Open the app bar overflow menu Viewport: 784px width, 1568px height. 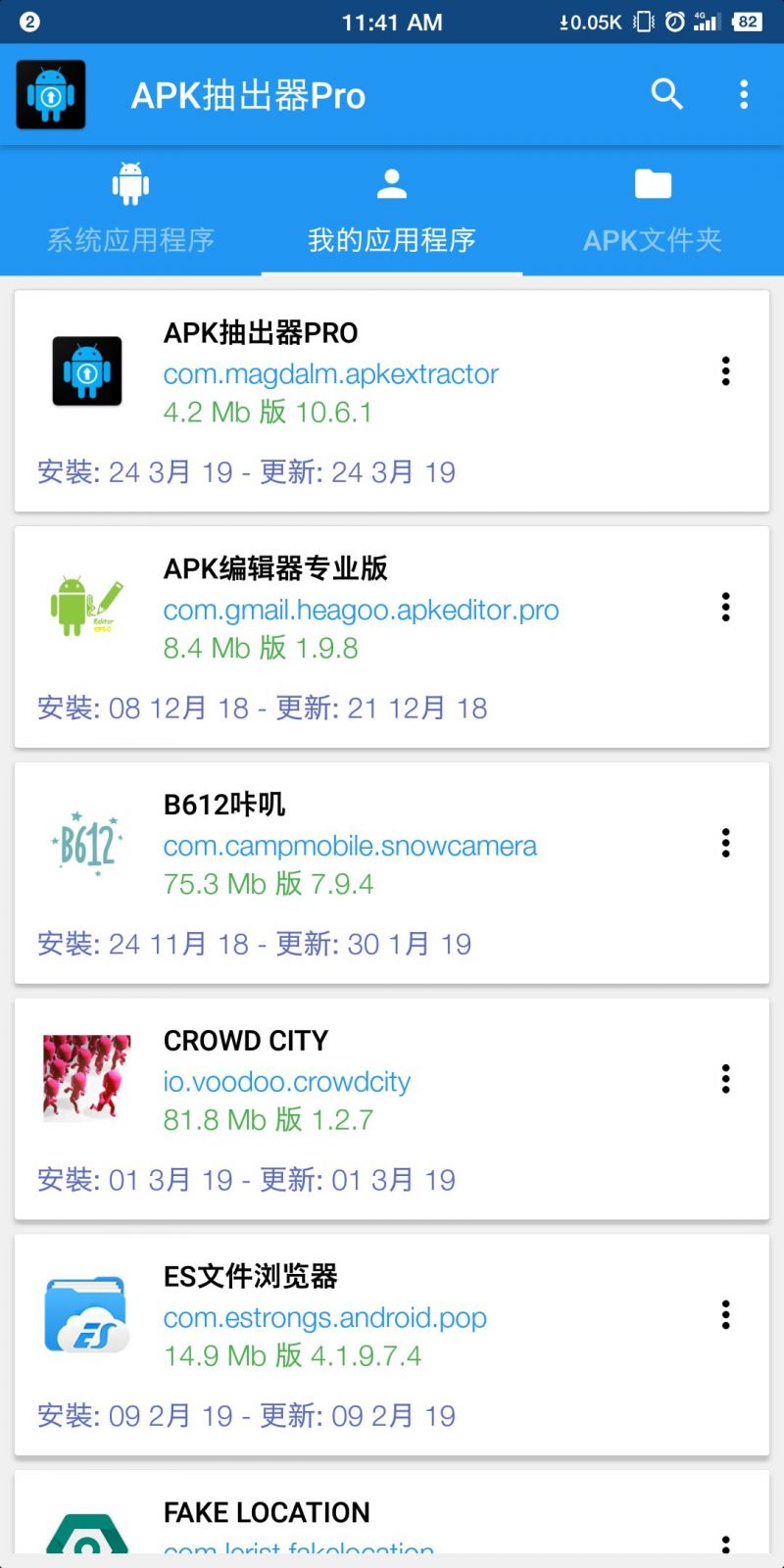pos(744,95)
